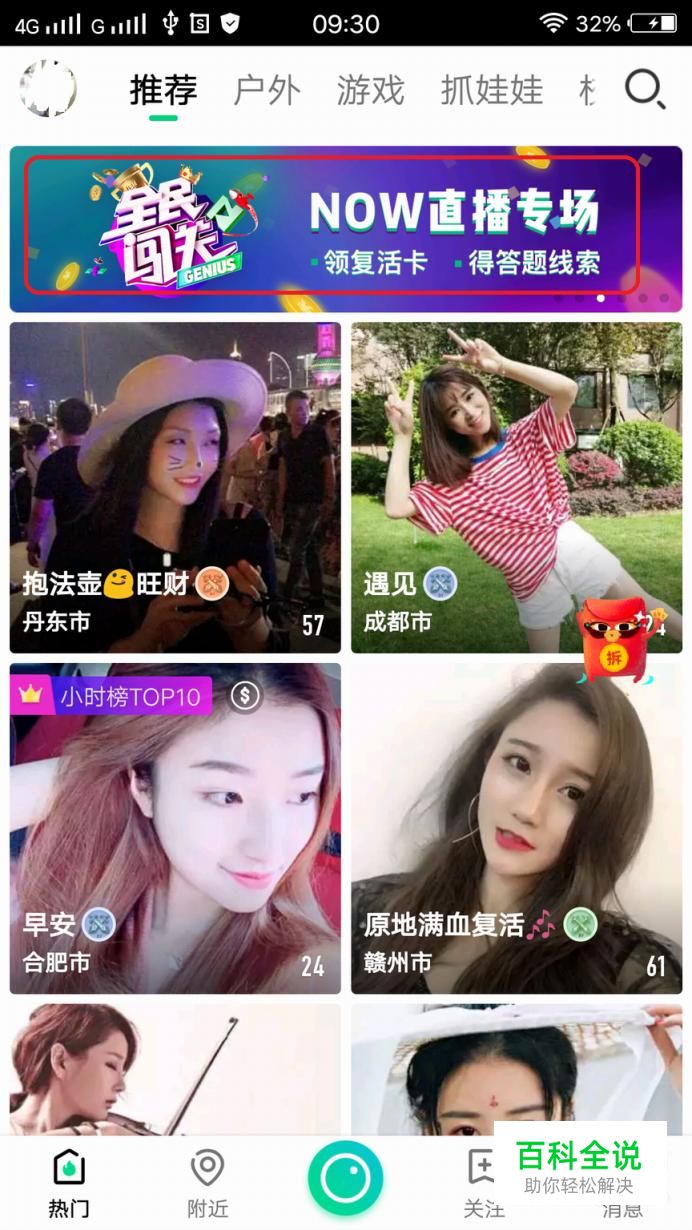This screenshot has width=692, height=1230.
Task: Select the 游戏 tab
Action: click(370, 91)
